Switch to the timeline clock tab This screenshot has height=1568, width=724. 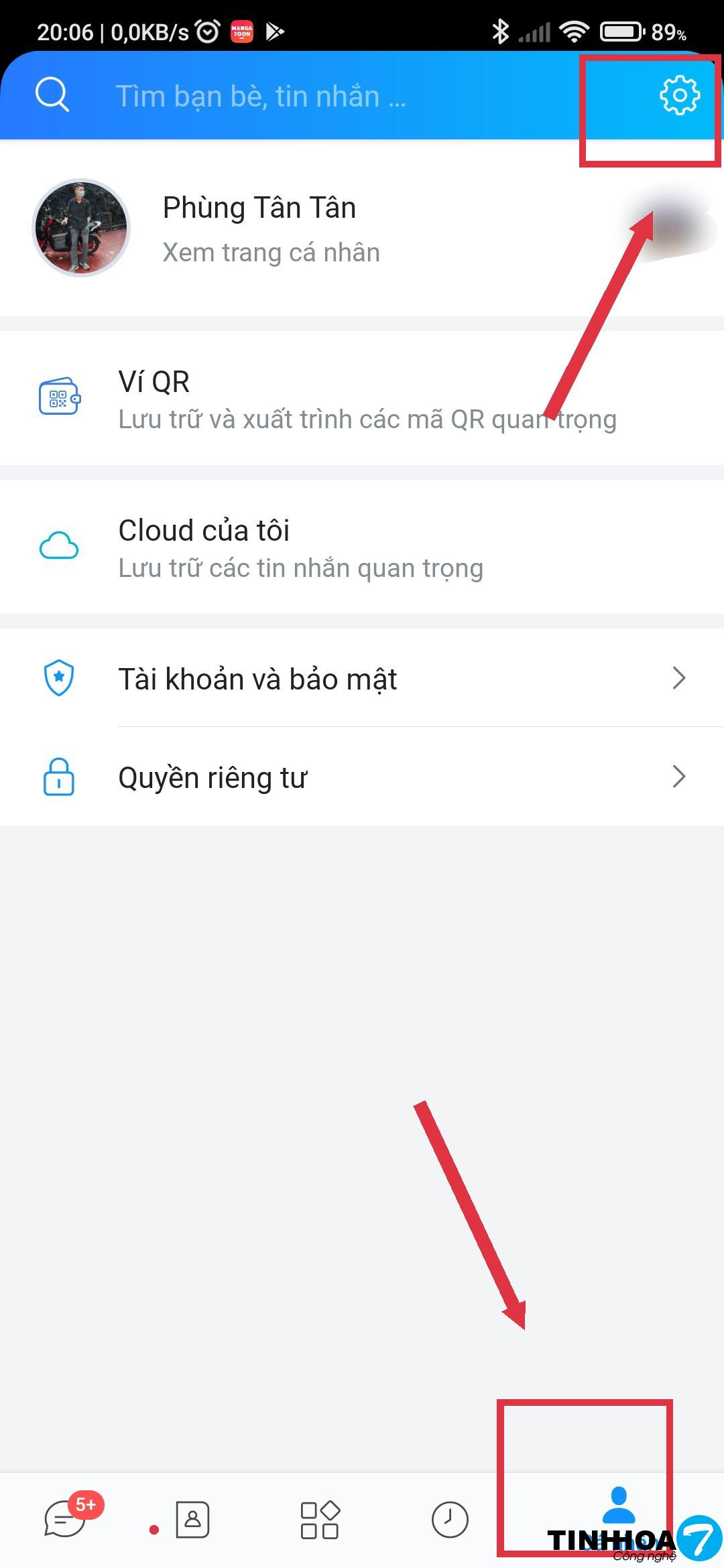[450, 1519]
